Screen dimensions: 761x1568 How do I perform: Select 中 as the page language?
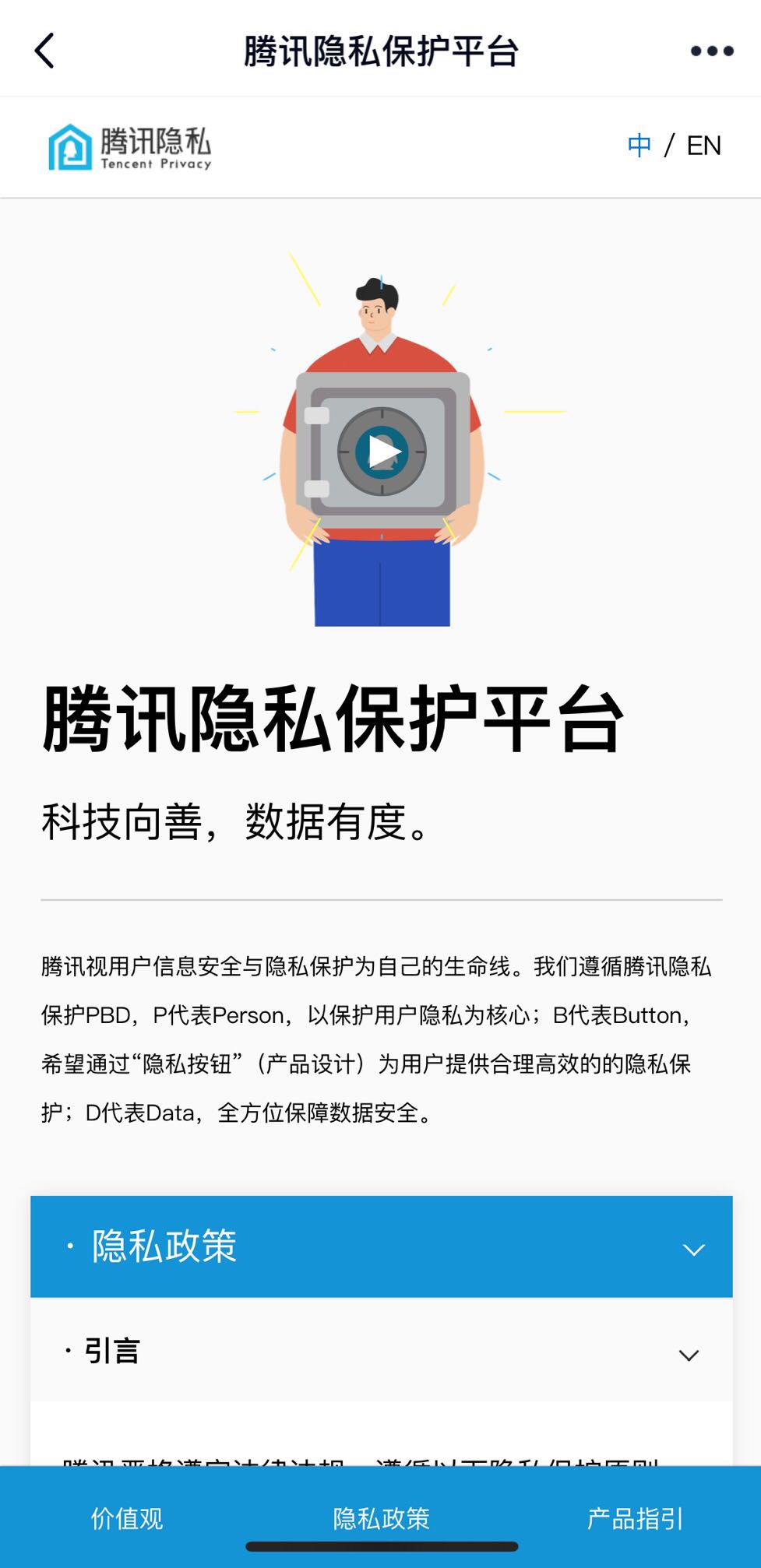tap(639, 146)
